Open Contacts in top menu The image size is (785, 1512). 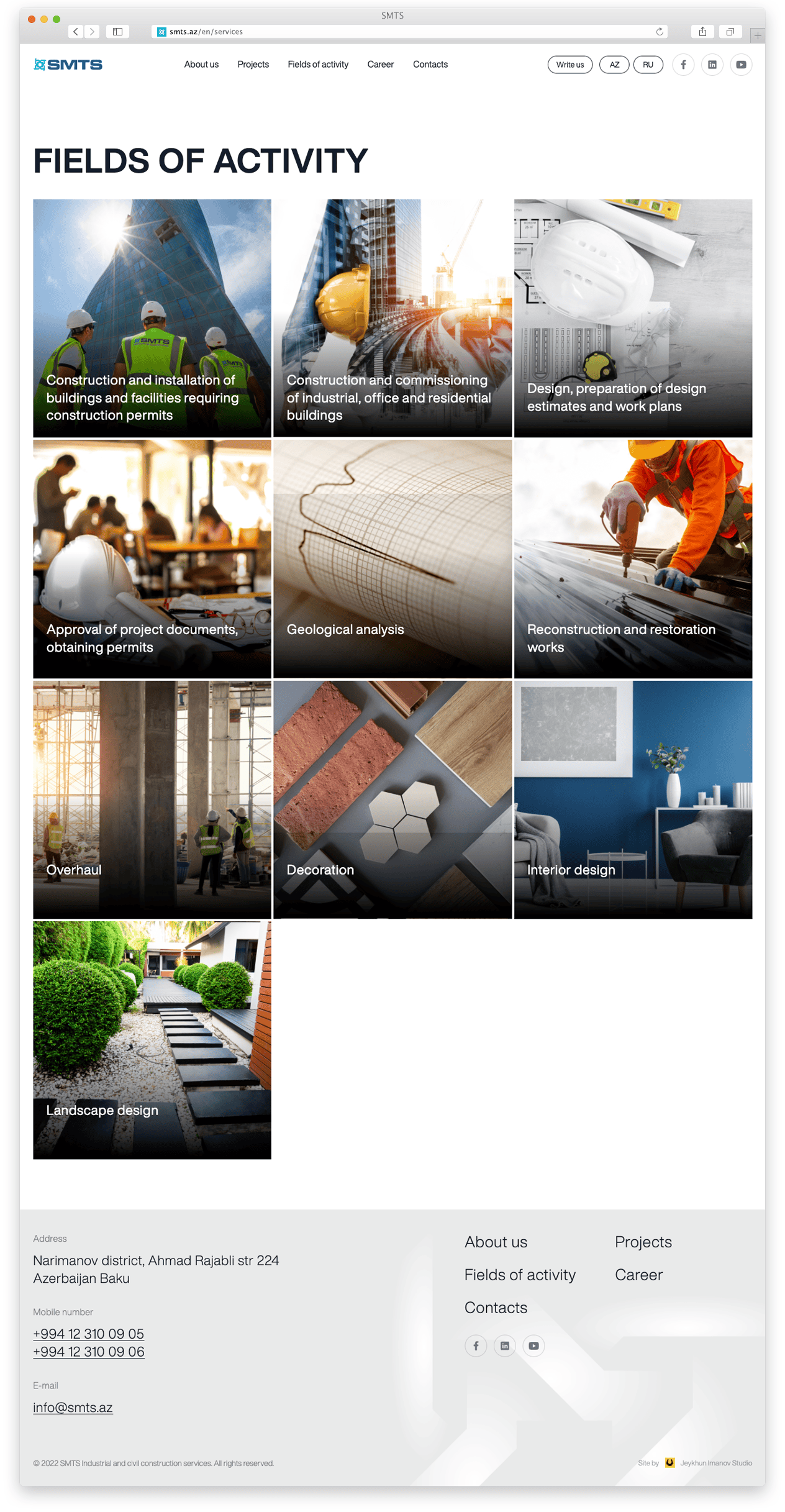(x=430, y=65)
